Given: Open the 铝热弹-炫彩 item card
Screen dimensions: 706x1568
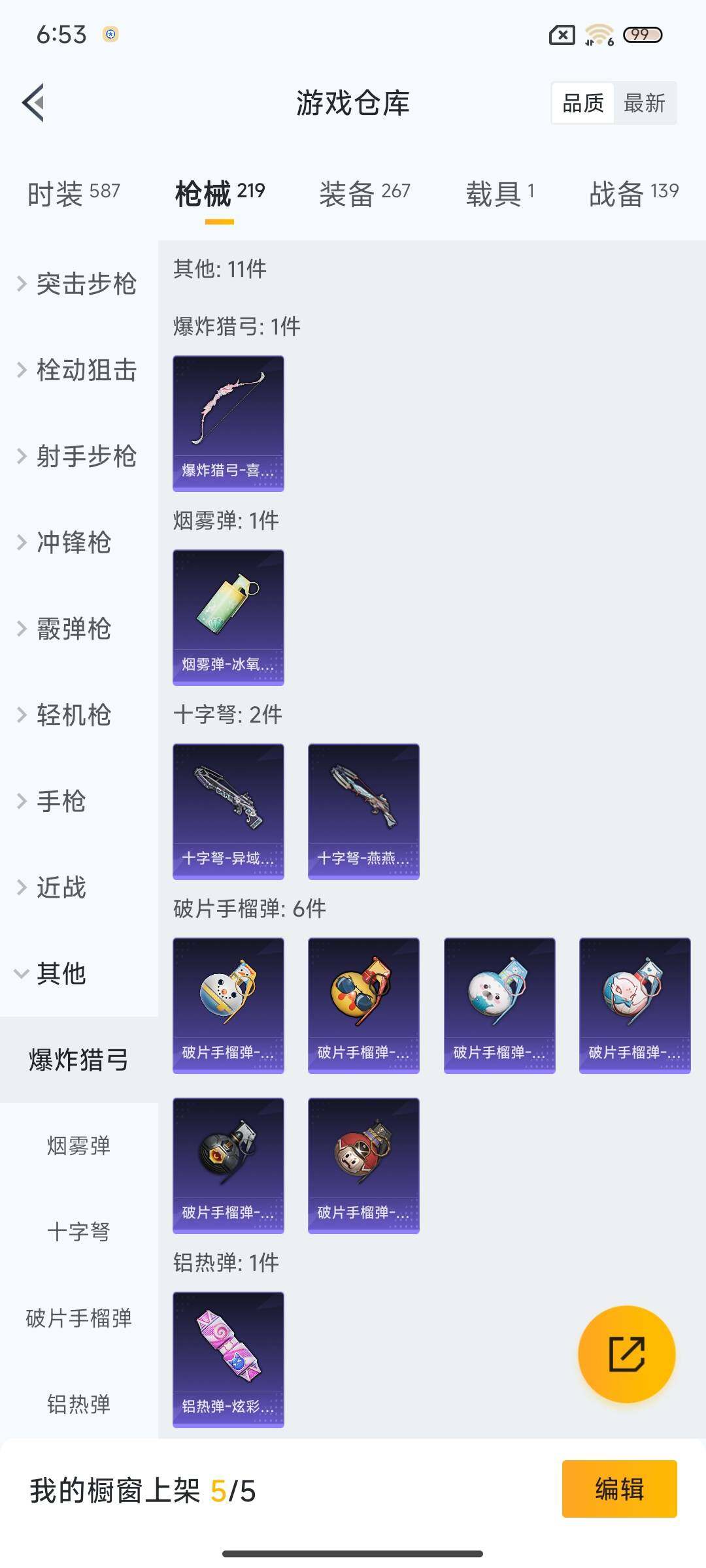Looking at the screenshot, I should [x=228, y=1360].
